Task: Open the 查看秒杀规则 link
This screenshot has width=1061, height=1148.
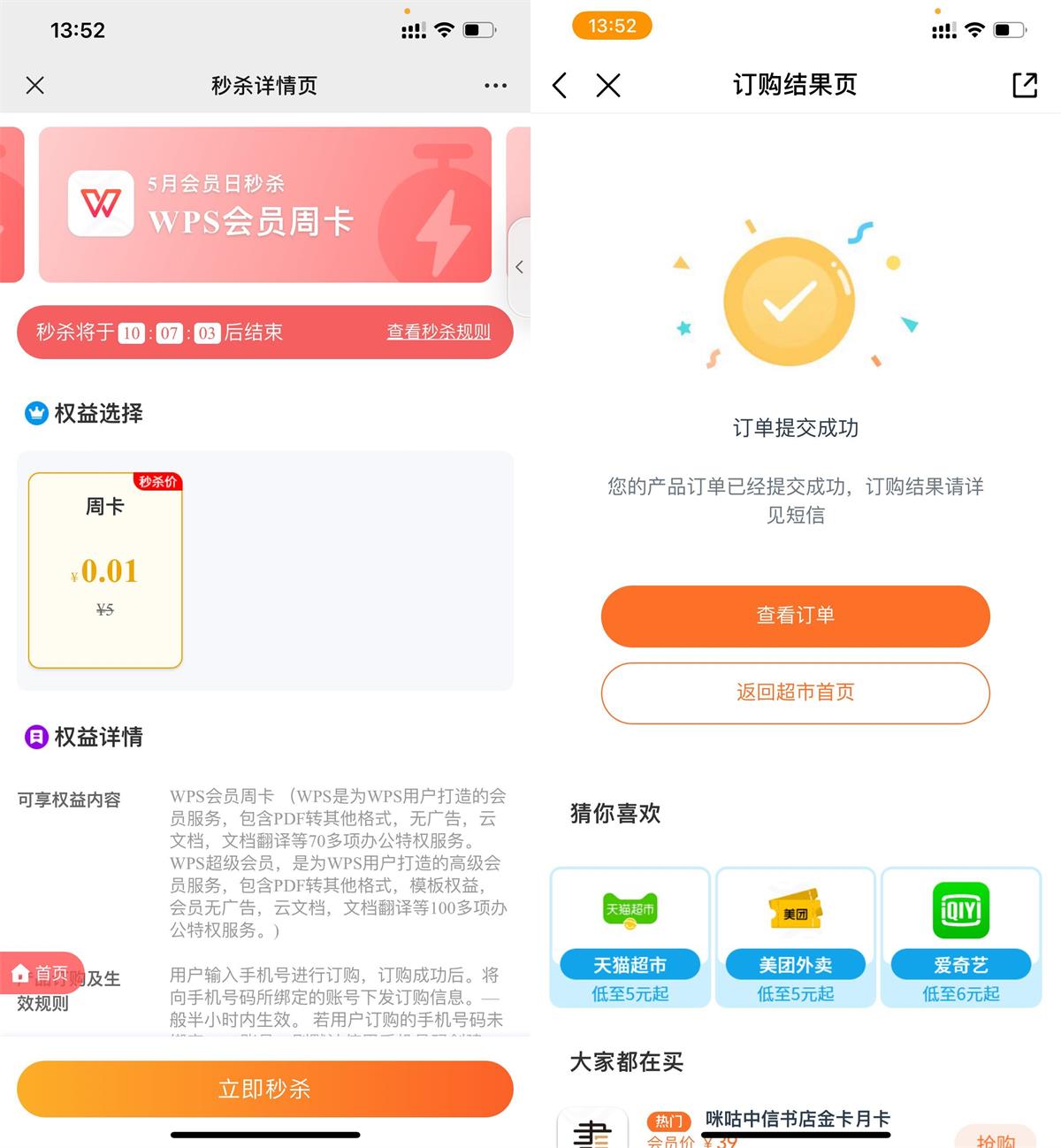Action: coord(438,333)
